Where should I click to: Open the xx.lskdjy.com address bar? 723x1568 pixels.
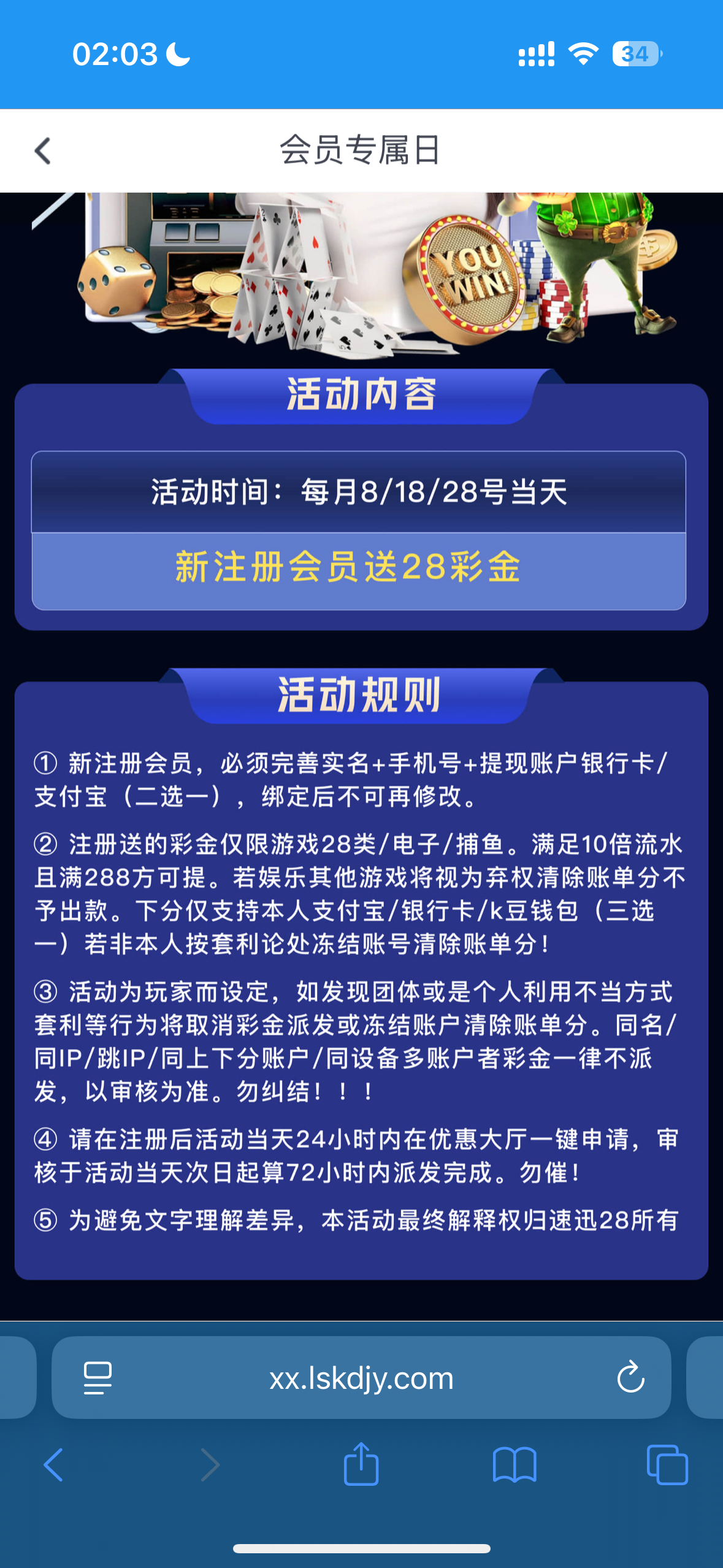361,1378
